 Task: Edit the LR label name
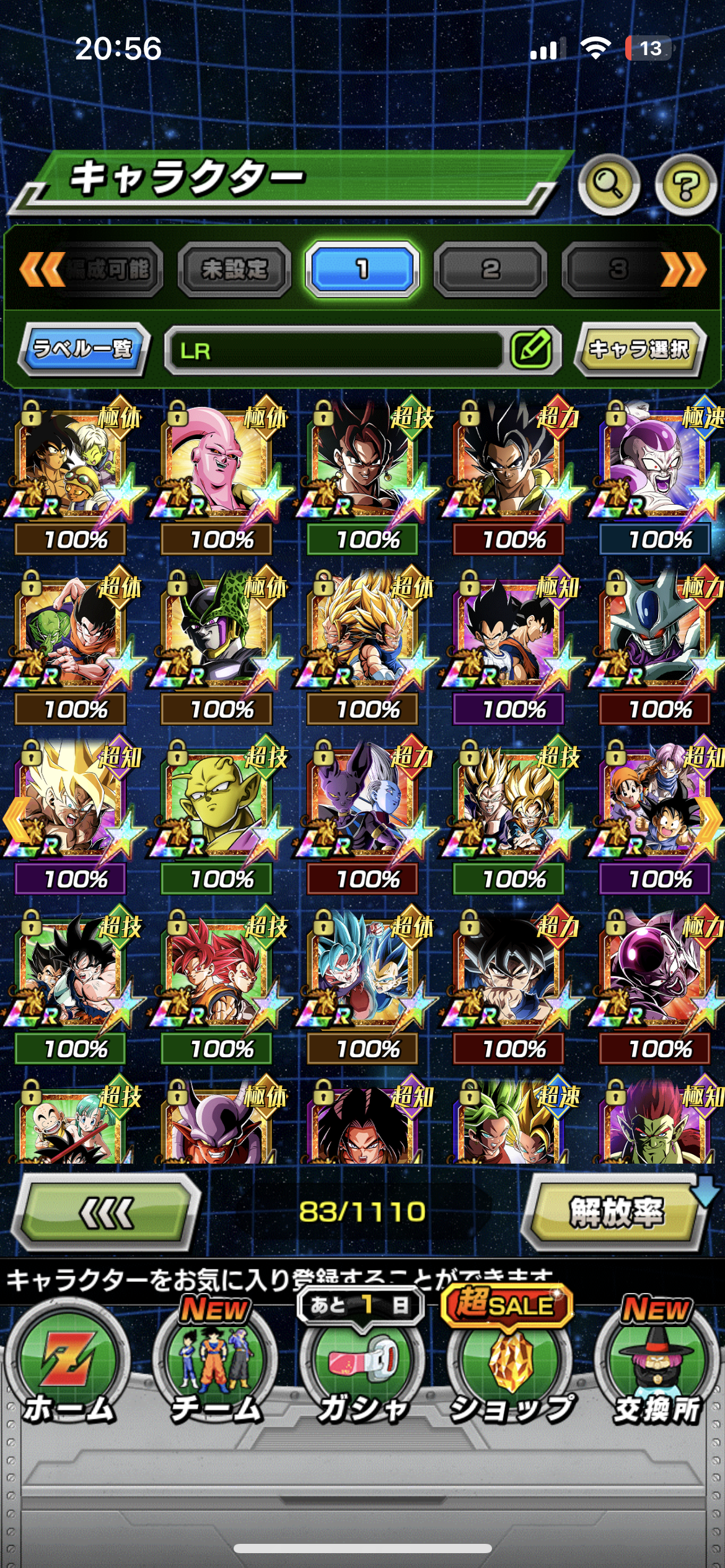click(x=532, y=350)
